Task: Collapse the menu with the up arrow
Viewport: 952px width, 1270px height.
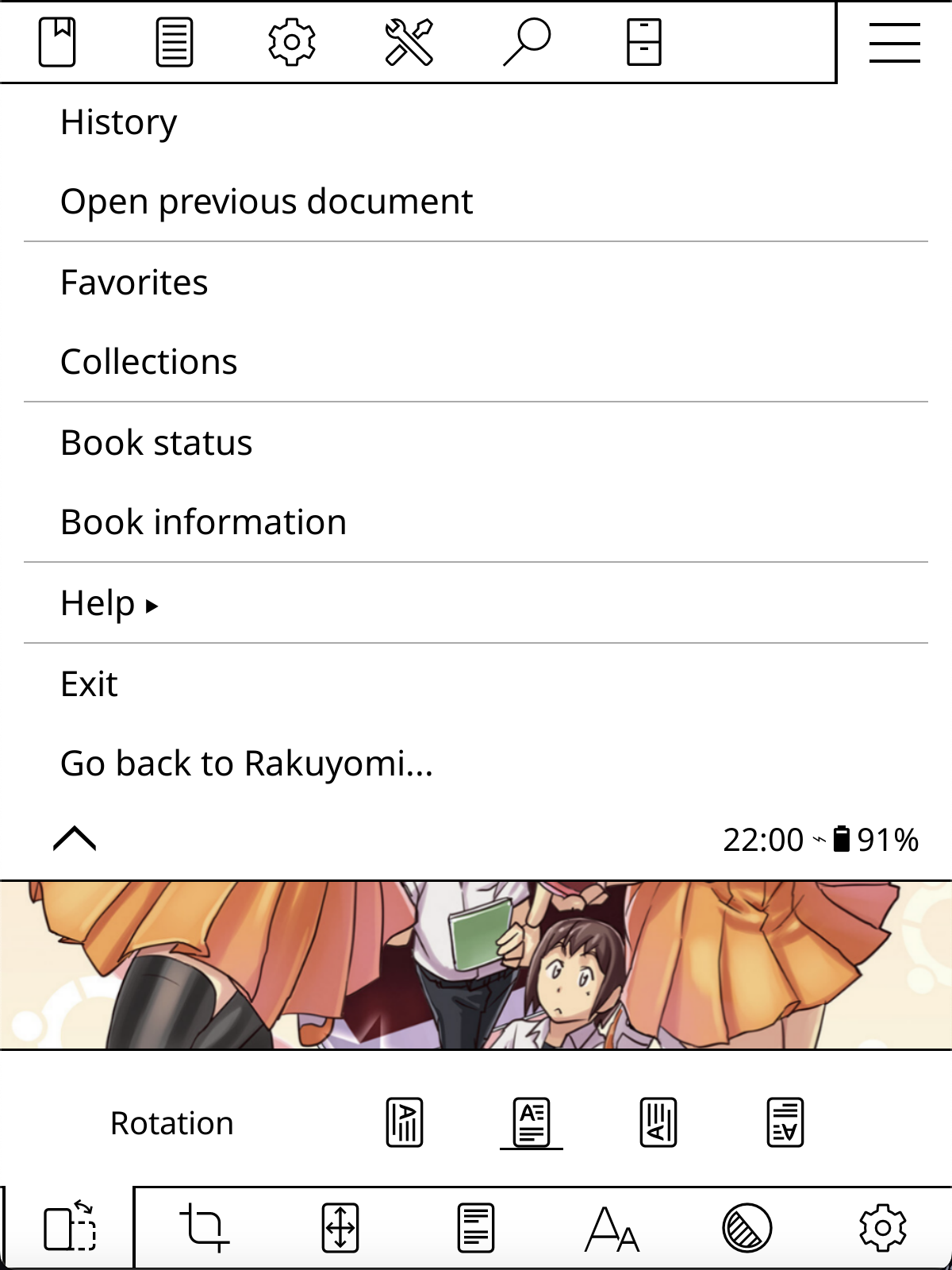Action: tap(75, 837)
